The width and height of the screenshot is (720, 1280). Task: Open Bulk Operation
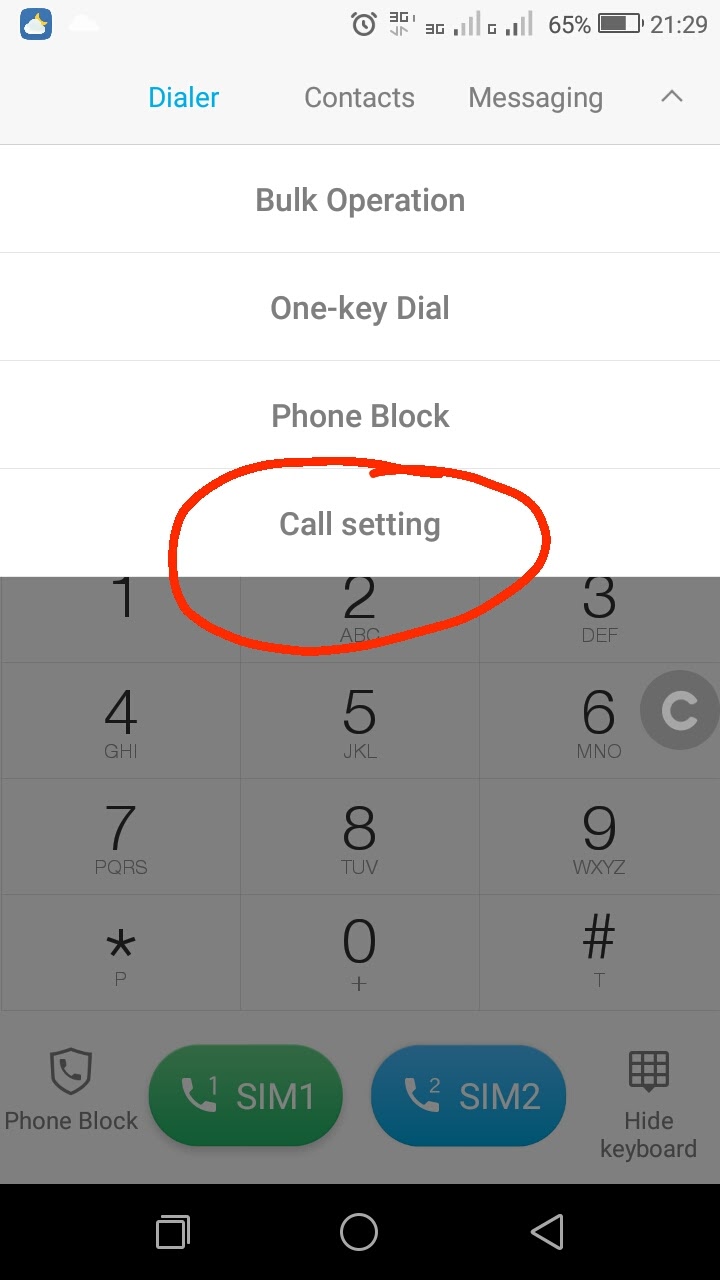click(x=360, y=200)
